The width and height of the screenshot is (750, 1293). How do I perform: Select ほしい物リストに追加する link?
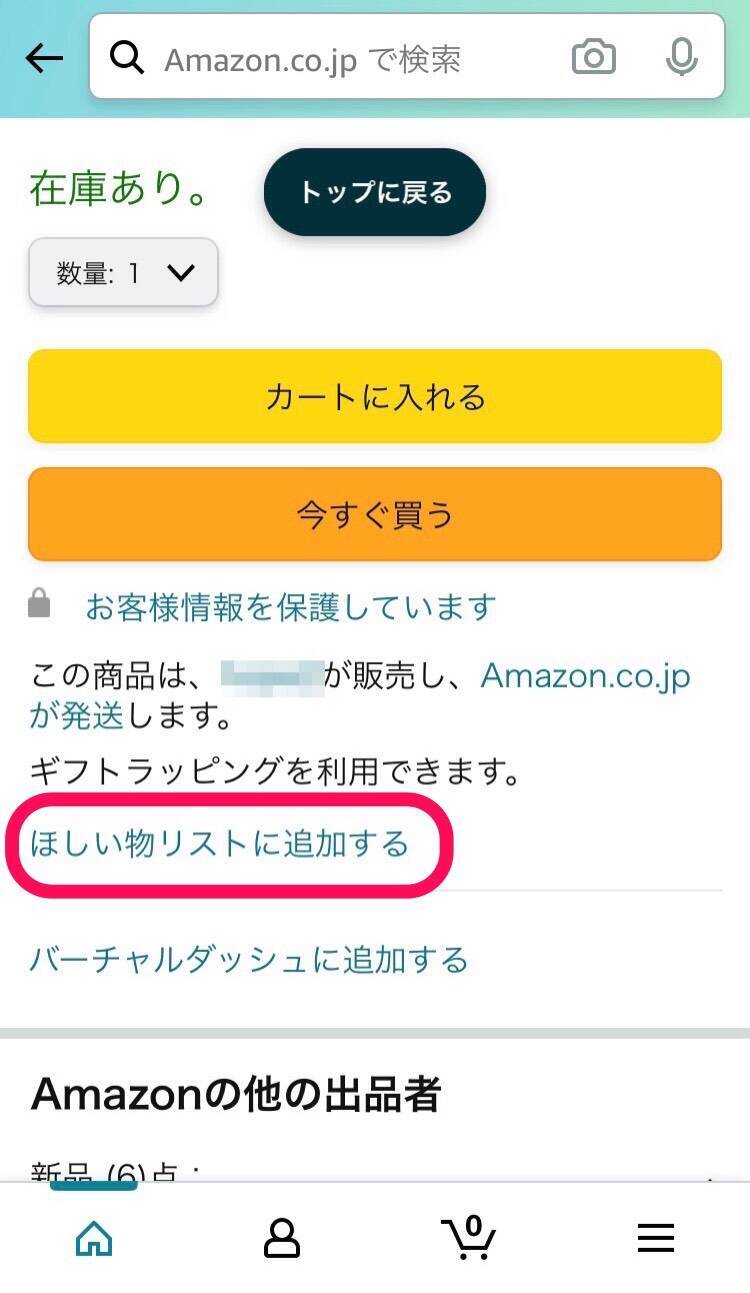[220, 844]
